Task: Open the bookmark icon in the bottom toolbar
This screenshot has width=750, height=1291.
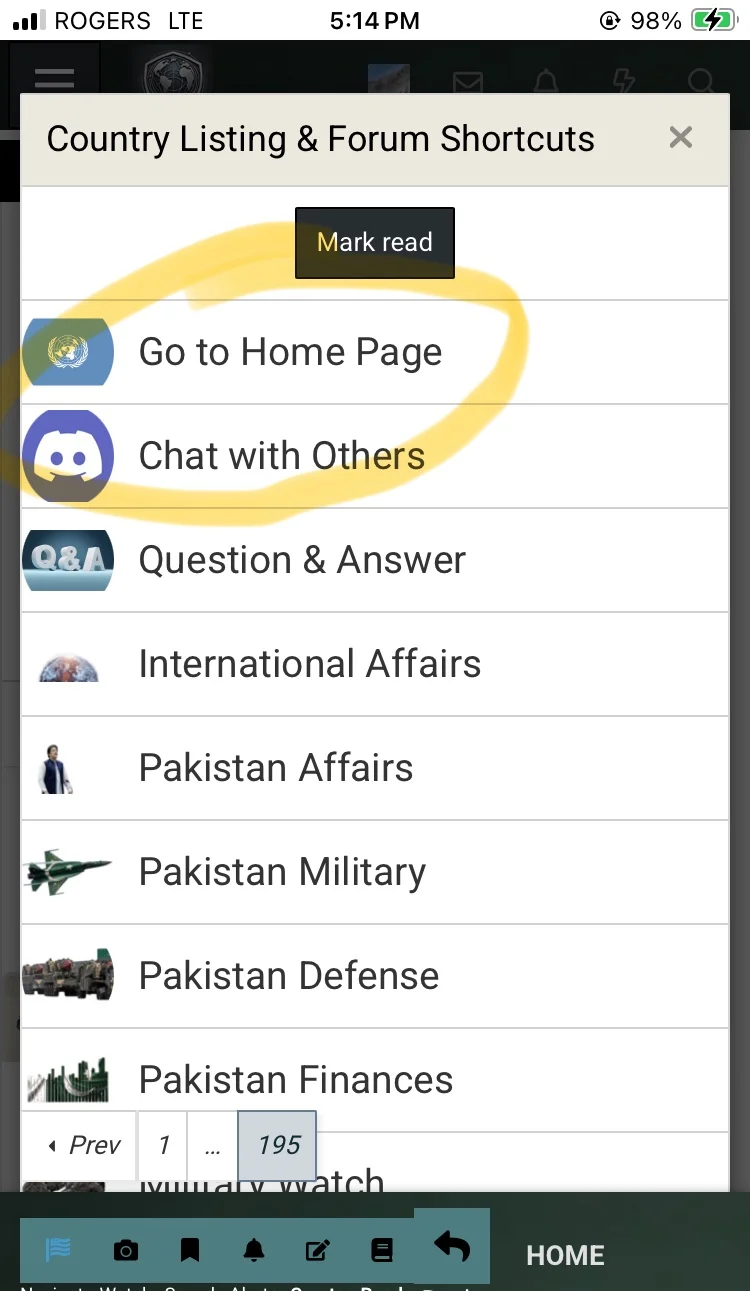Action: tap(190, 1250)
